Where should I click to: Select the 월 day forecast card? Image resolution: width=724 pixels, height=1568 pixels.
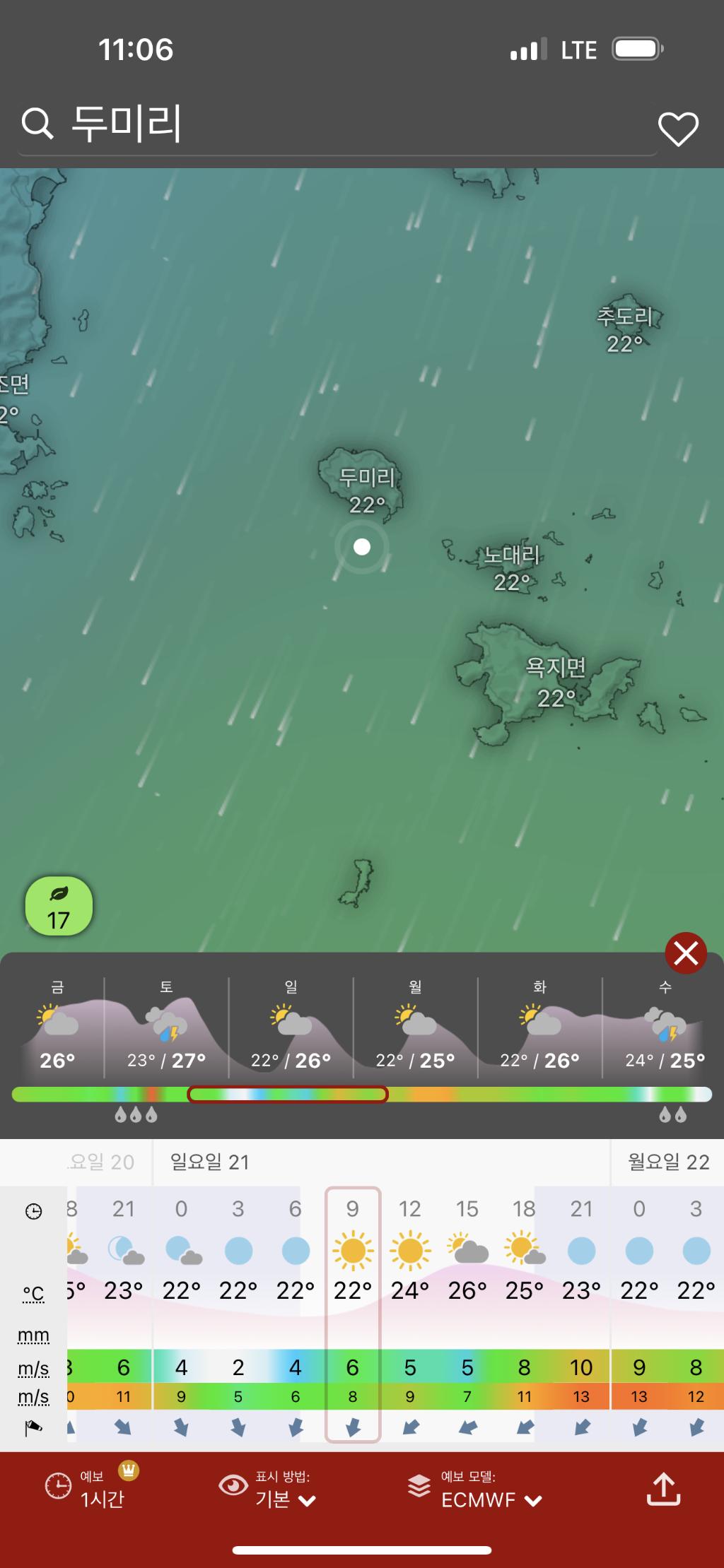[415, 1028]
